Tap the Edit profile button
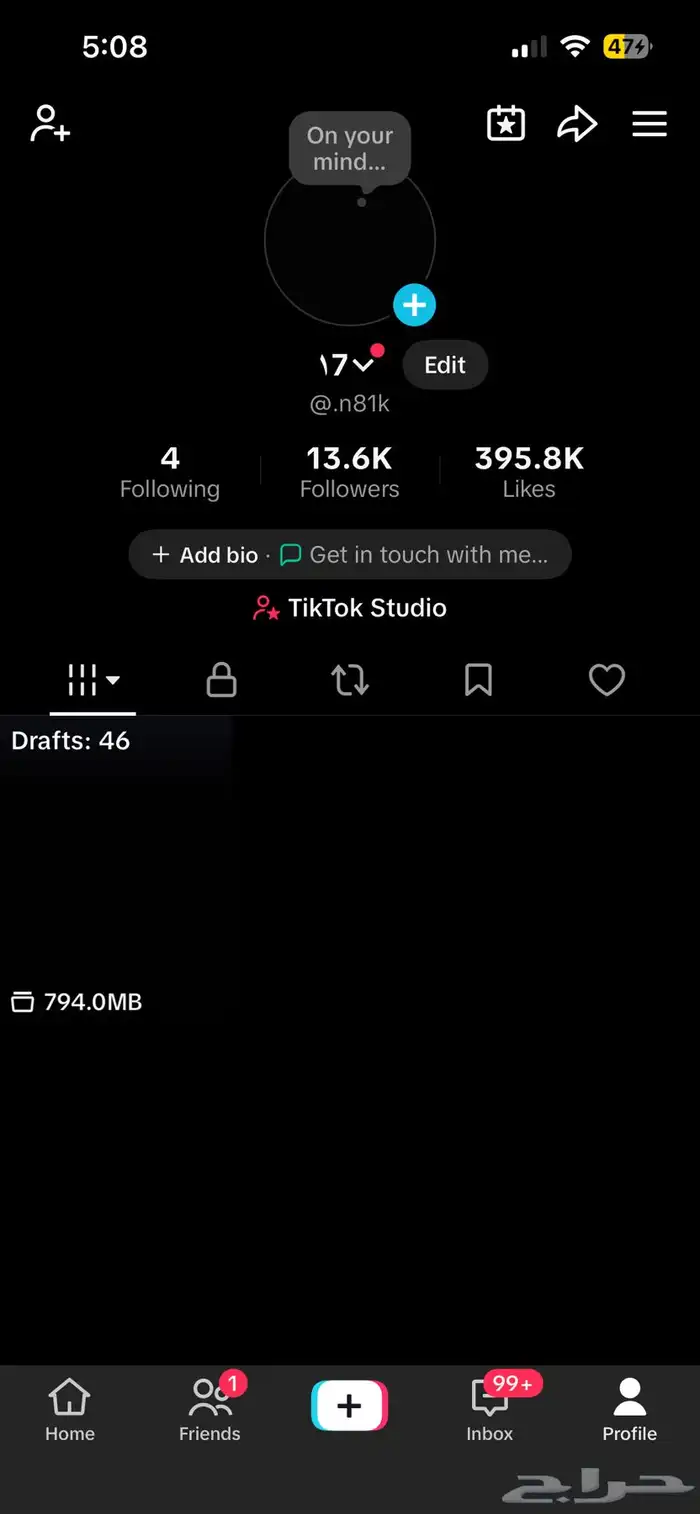 click(x=445, y=365)
